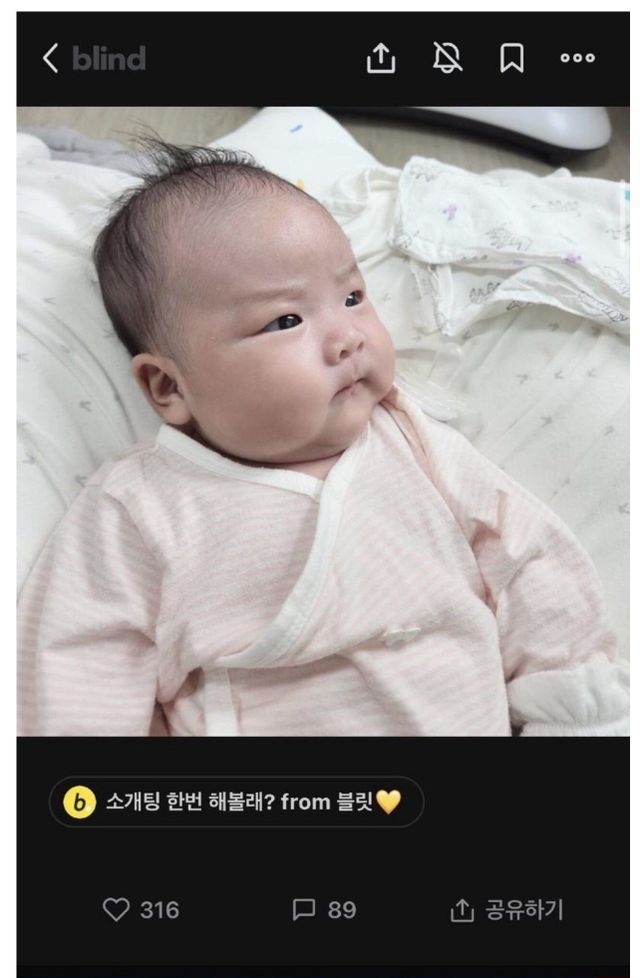This screenshot has height=978, width=640.
Task: Open the baby photo in the post
Action: pyautogui.click(x=322, y=421)
